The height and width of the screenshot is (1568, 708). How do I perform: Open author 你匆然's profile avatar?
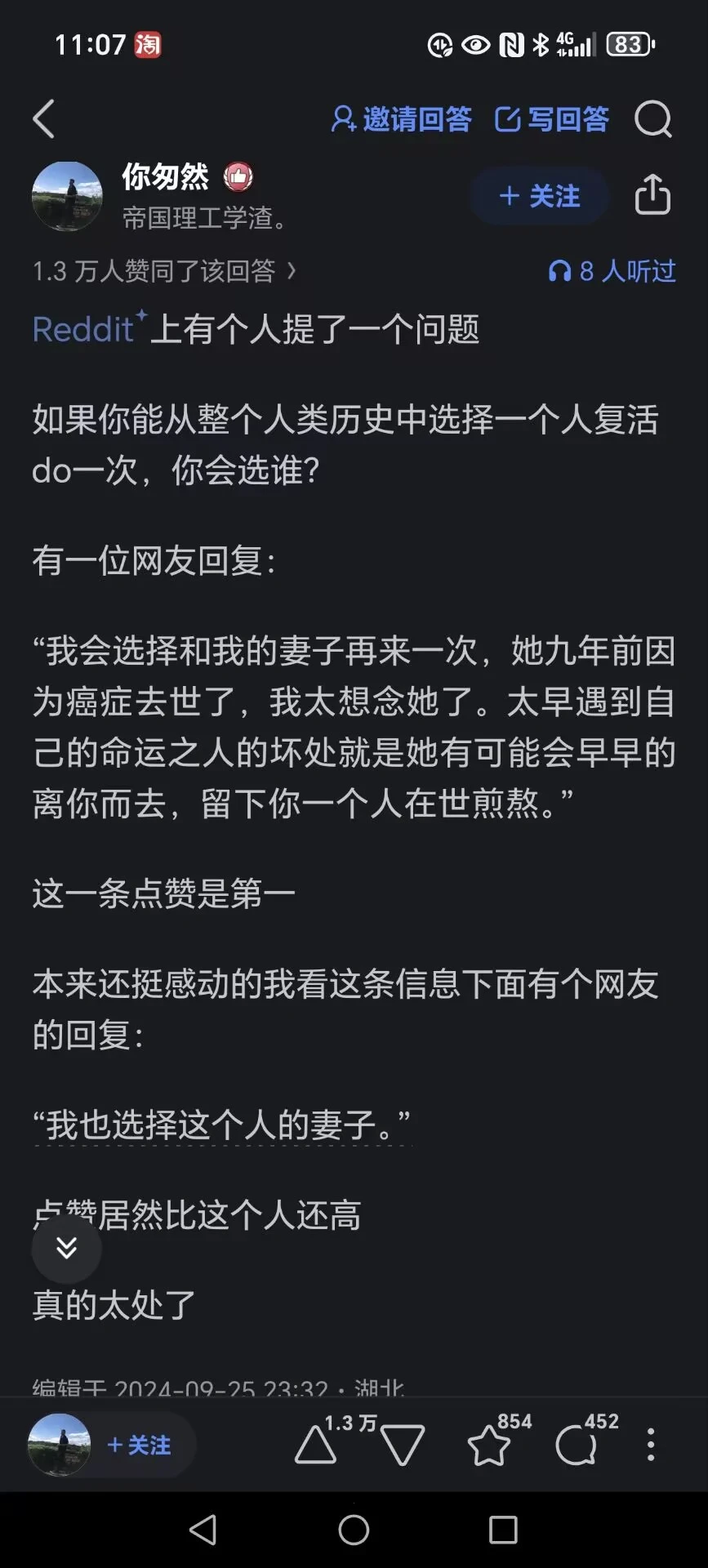[67, 196]
